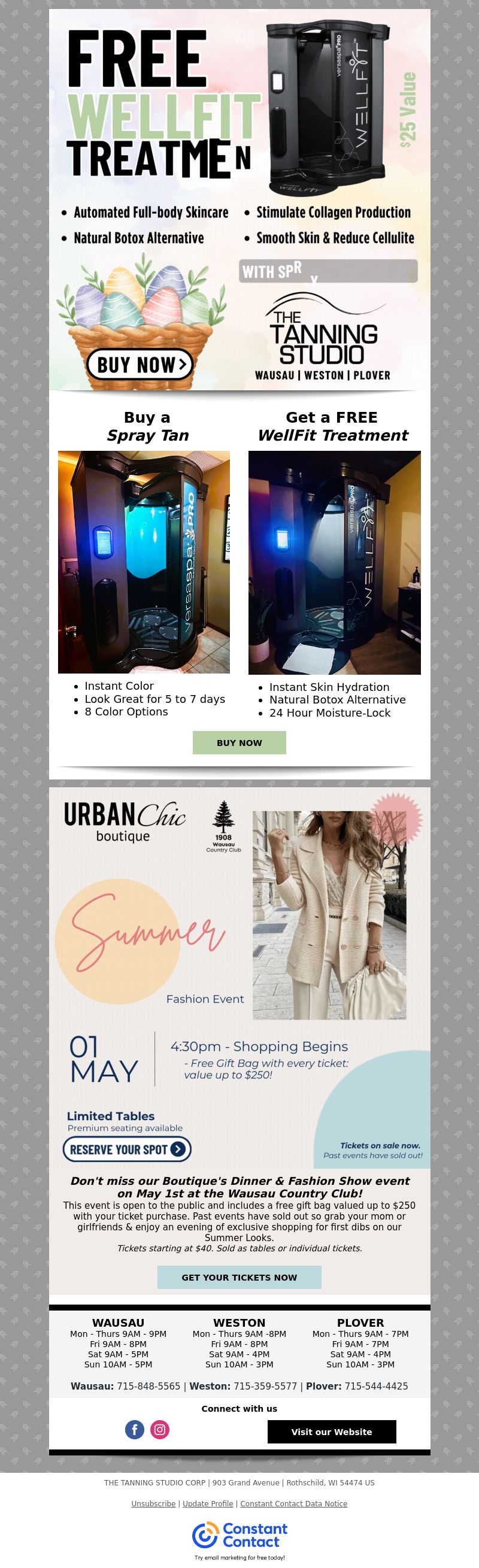Open the Instagram profile icon
479x1568 pixels.
click(159, 1429)
